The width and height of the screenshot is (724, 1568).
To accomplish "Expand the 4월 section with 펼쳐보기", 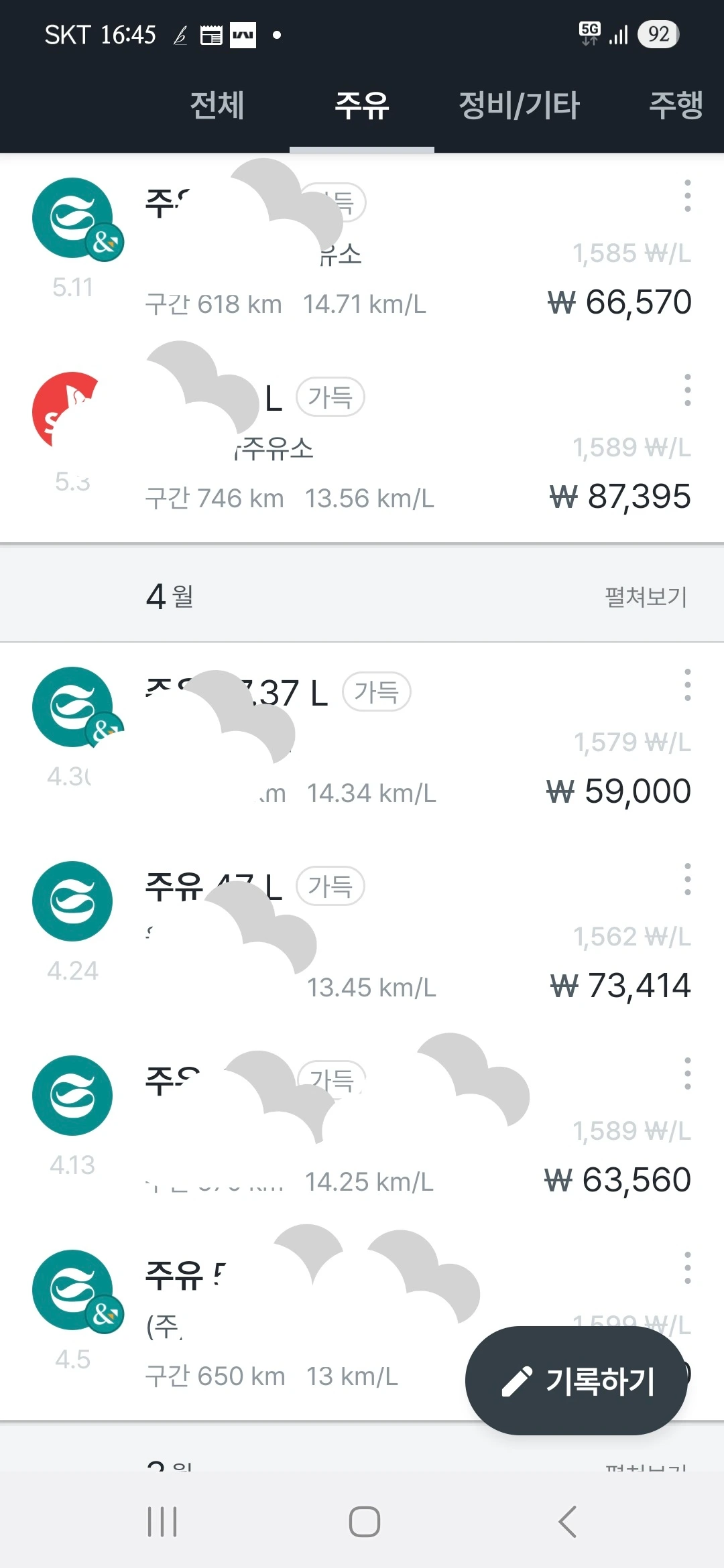I will pos(646,596).
